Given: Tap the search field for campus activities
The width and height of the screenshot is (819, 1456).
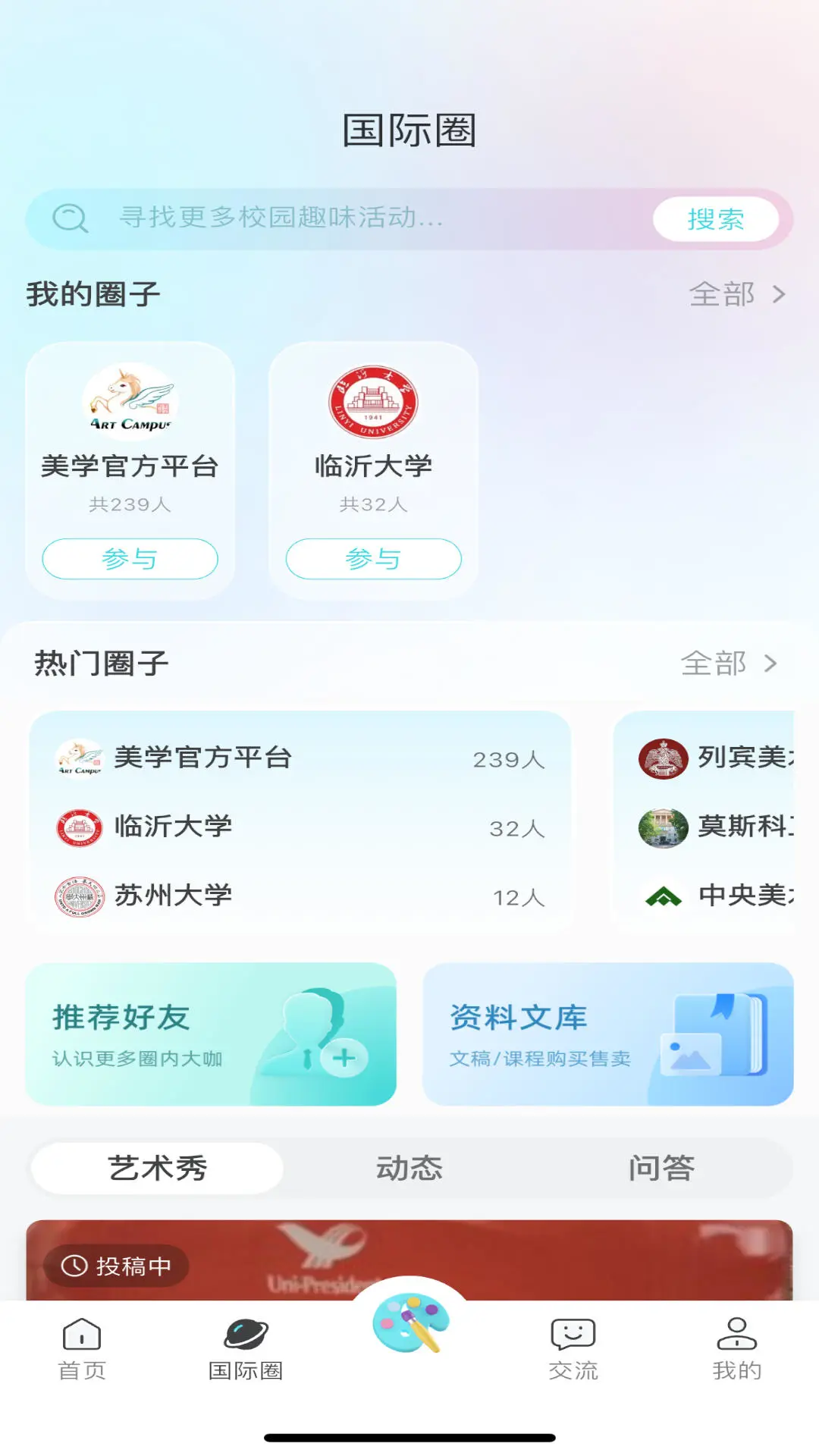Looking at the screenshot, I should pos(341,218).
